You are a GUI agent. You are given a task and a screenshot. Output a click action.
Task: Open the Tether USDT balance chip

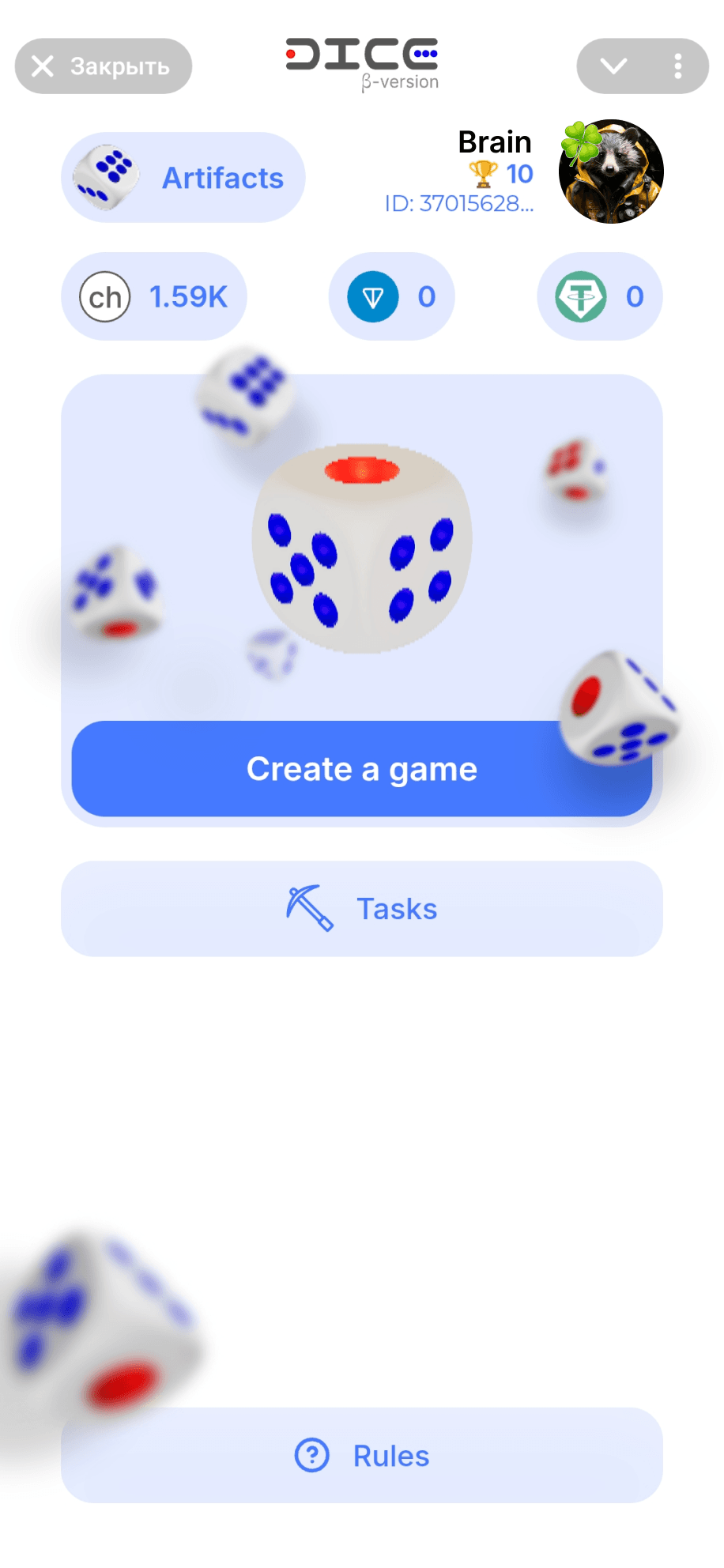point(599,297)
